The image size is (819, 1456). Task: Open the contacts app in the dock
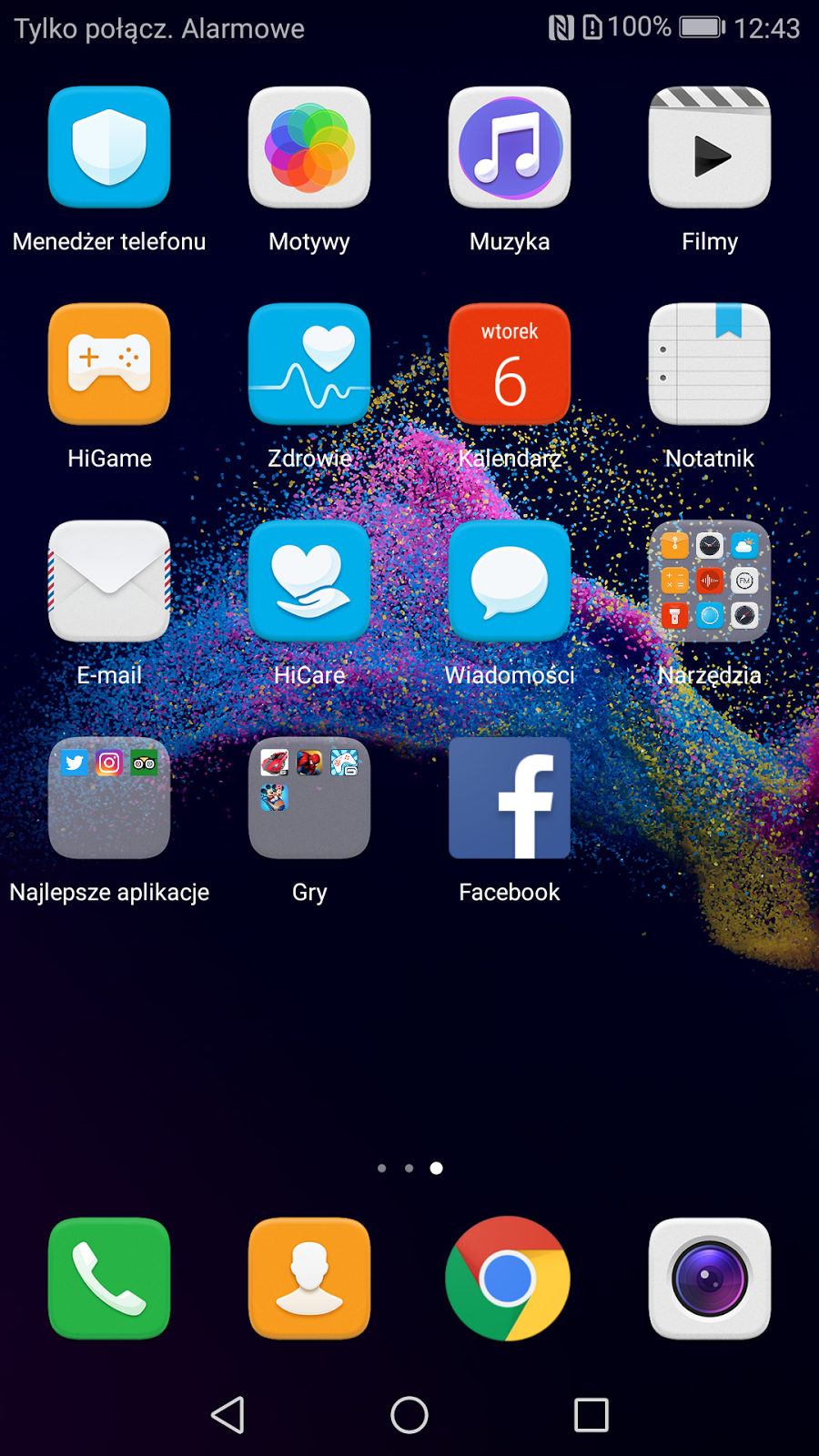(309, 1279)
